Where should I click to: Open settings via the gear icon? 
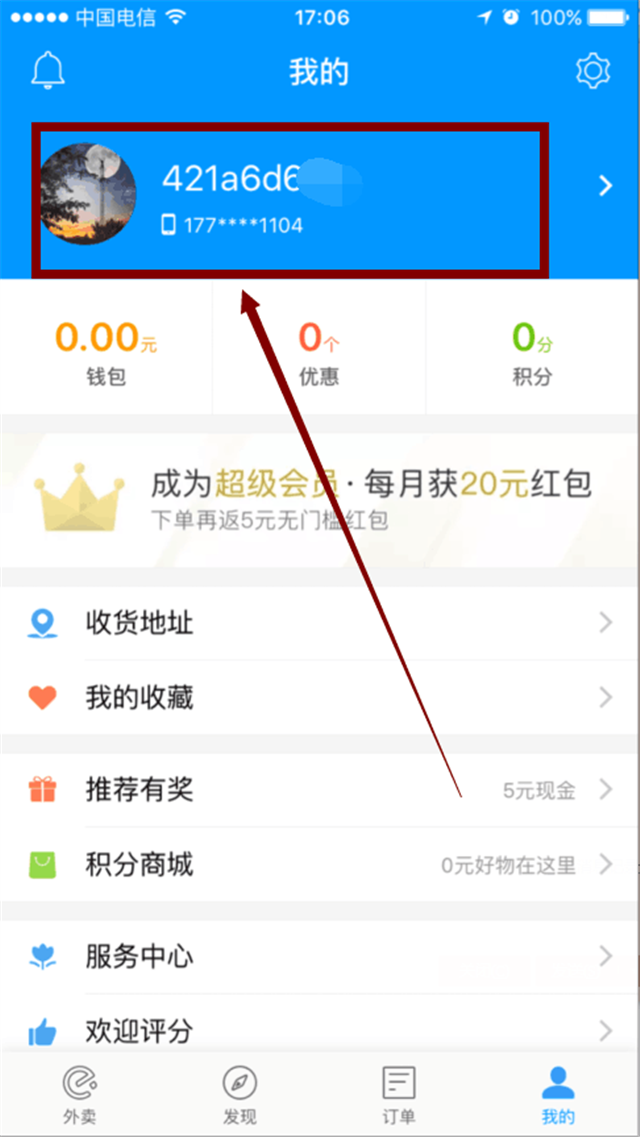pos(593,71)
